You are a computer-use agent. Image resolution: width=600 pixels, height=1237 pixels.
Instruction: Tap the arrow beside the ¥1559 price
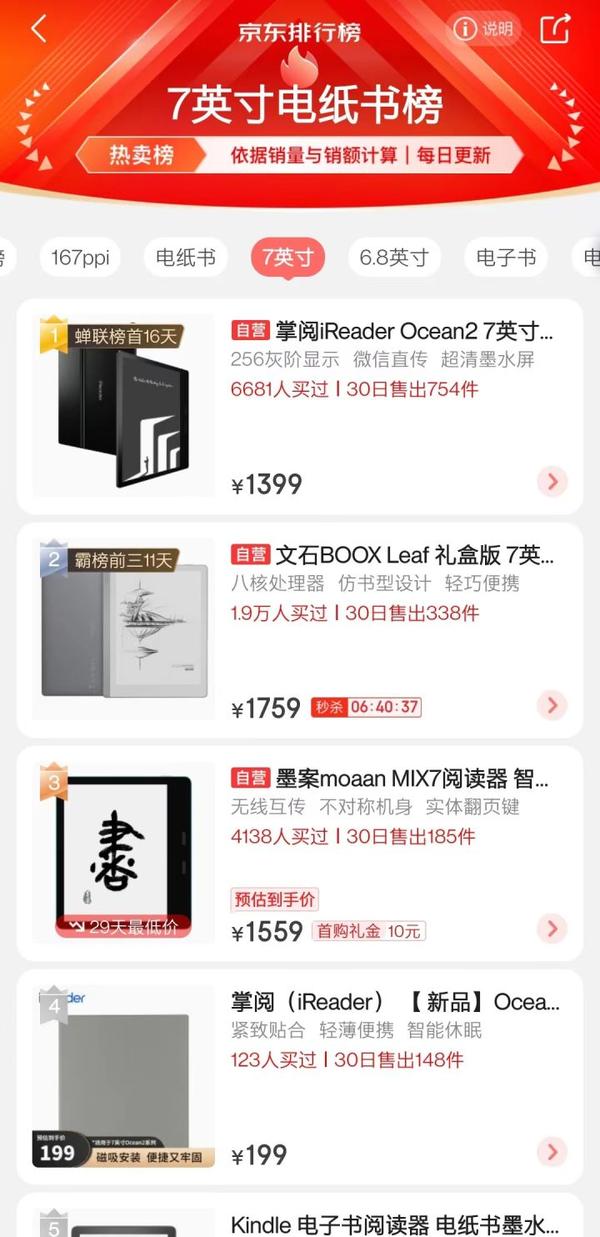point(552,930)
